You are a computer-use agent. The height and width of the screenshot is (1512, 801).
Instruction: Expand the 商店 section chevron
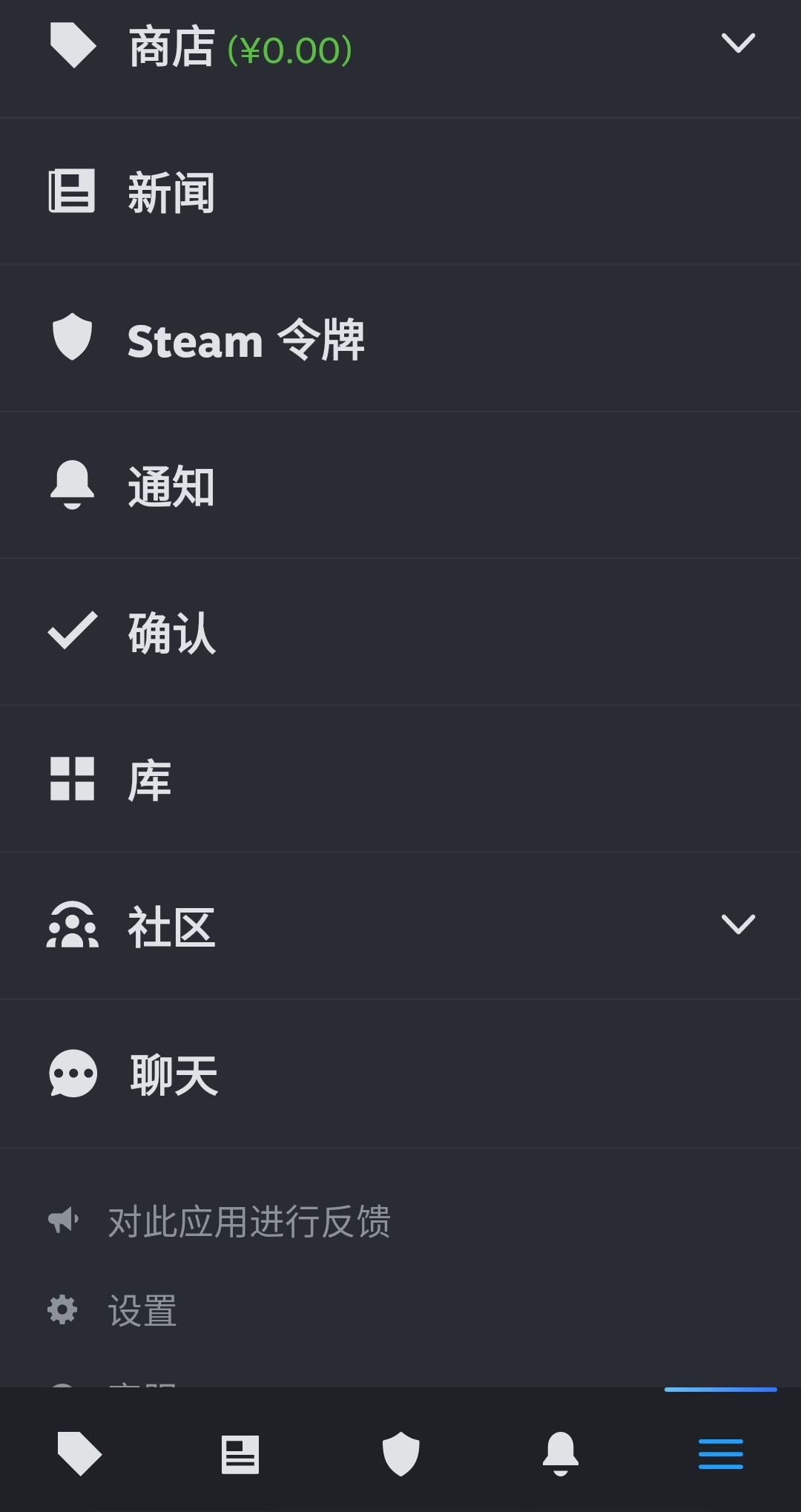click(738, 43)
